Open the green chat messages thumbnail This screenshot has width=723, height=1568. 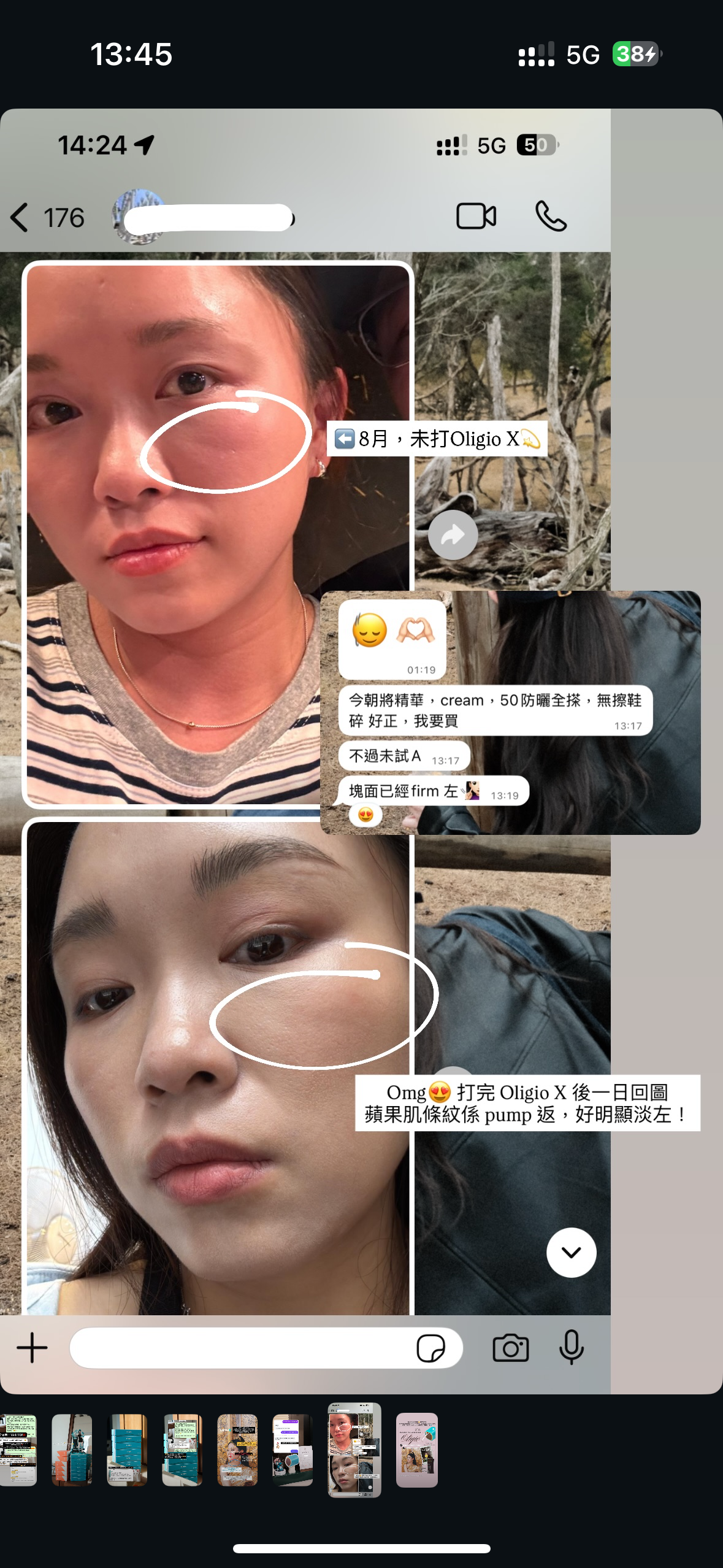pyautogui.click(x=18, y=1450)
